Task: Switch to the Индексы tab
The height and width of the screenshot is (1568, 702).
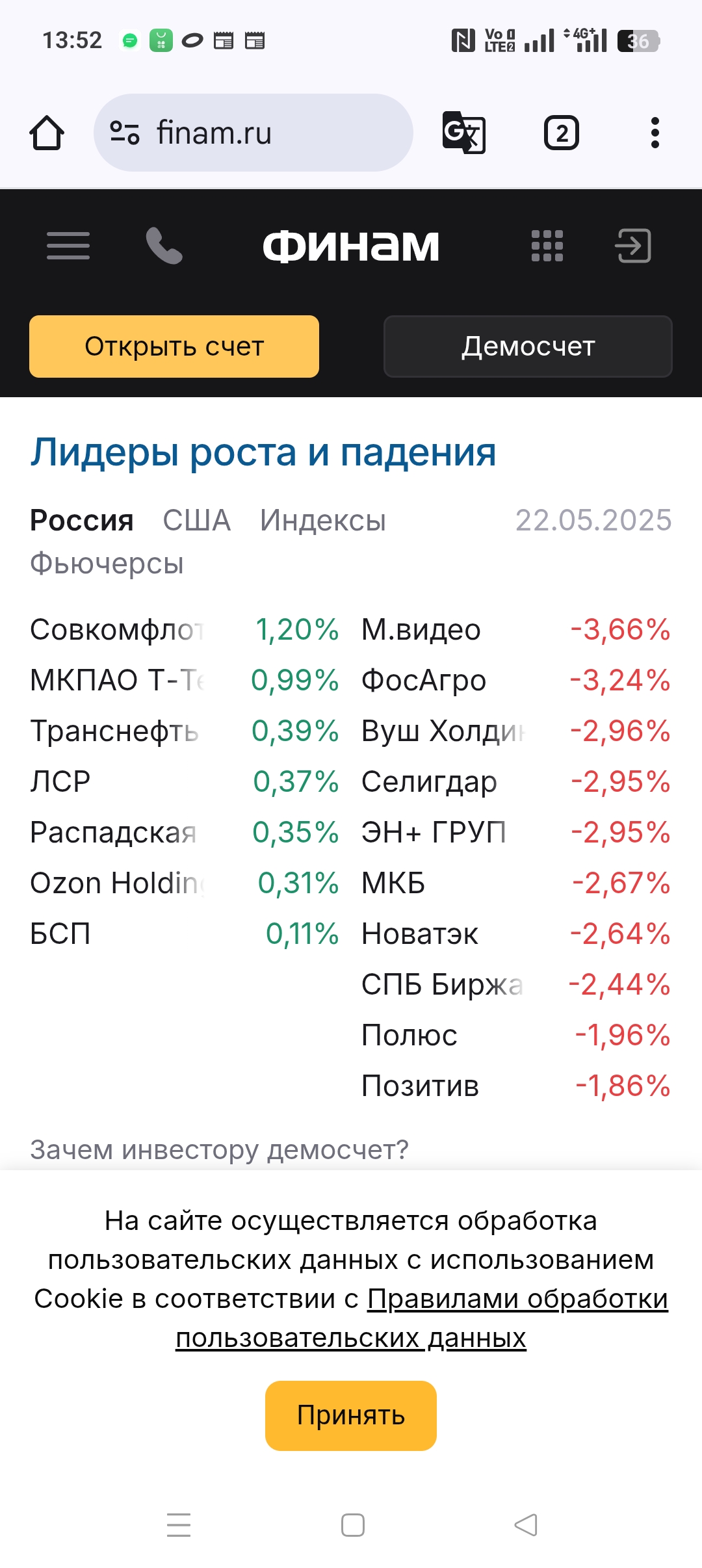Action: coord(322,521)
